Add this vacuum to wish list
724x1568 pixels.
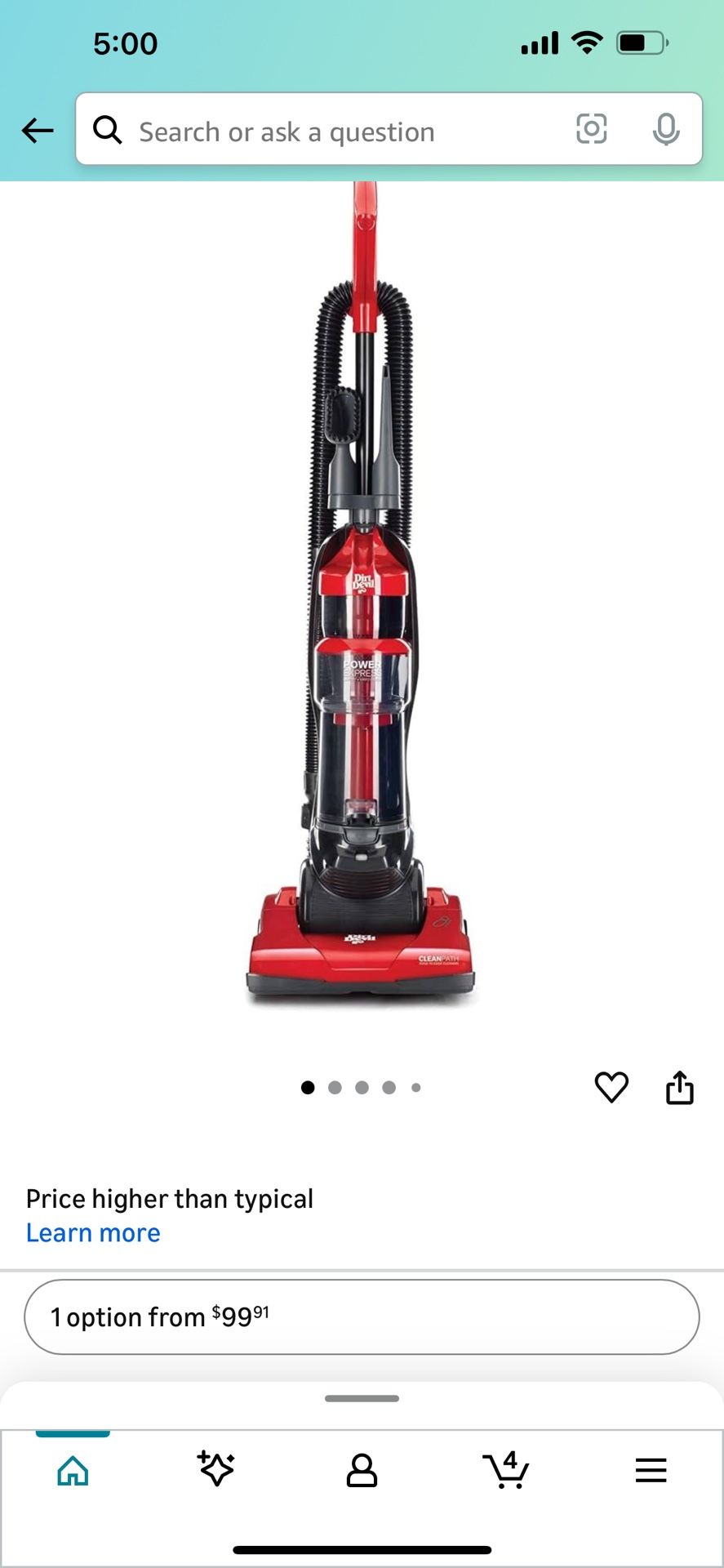(x=611, y=1087)
